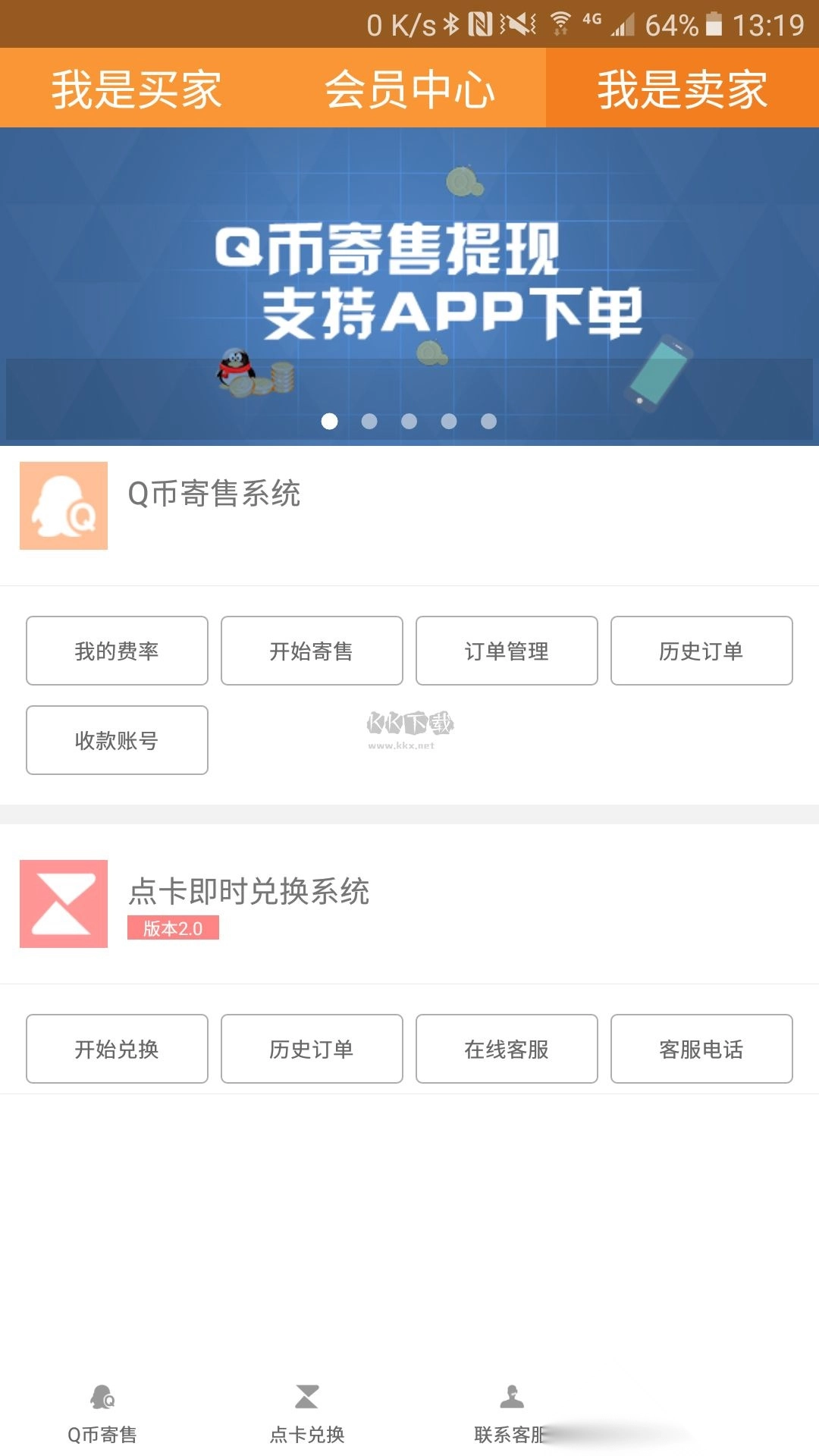Tap the 开始兑换 button
The image size is (819, 1456).
(117, 1049)
